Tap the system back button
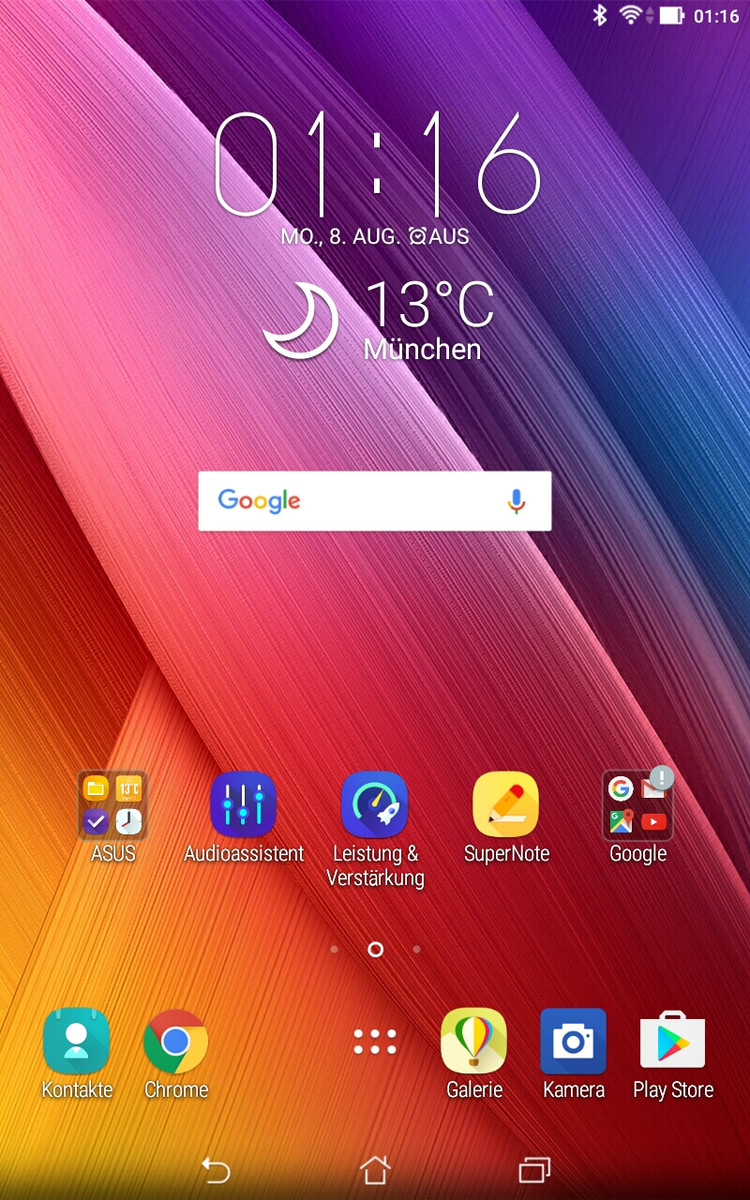The image size is (750, 1200). pyautogui.click(x=216, y=1170)
